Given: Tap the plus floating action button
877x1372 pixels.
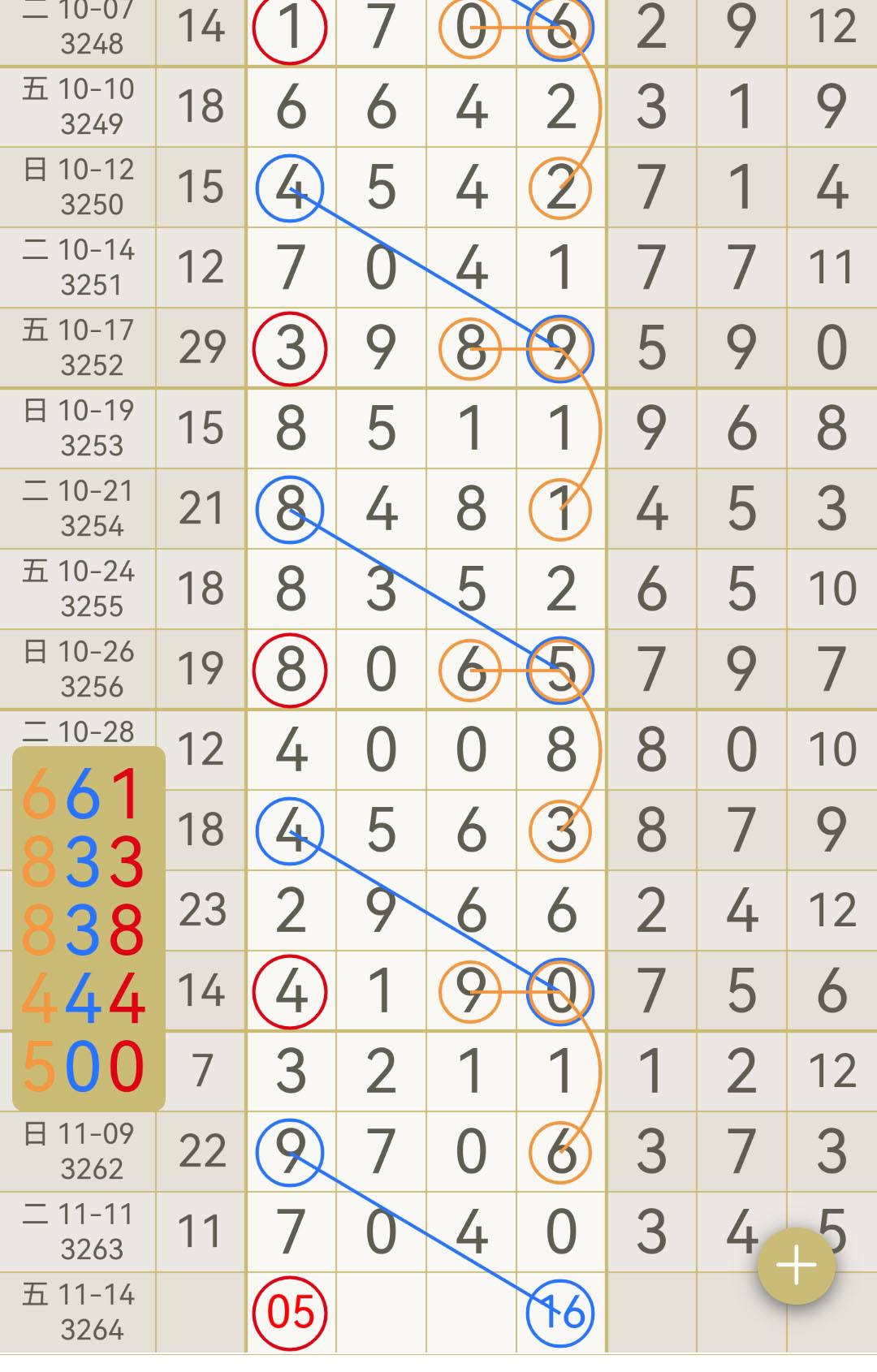Looking at the screenshot, I should [x=796, y=1266].
